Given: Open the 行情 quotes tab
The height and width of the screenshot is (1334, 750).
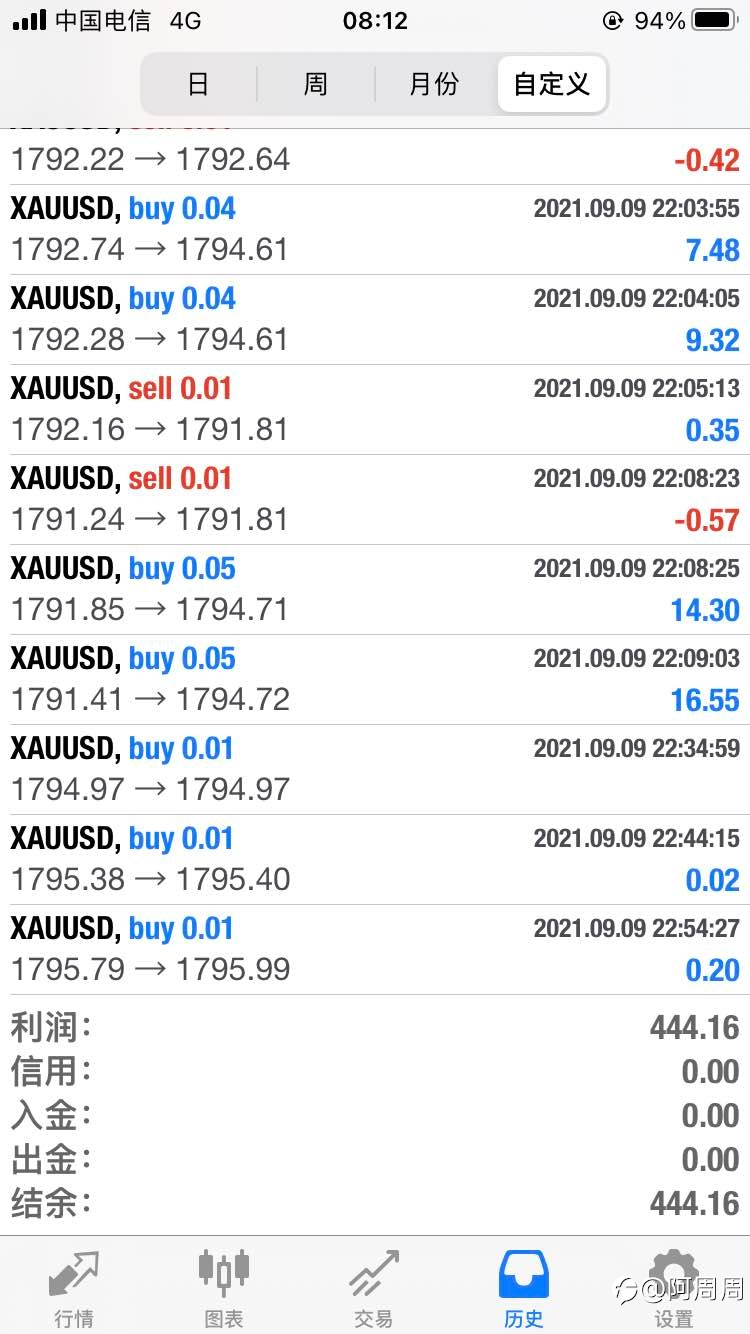Looking at the screenshot, I should tap(75, 1288).
